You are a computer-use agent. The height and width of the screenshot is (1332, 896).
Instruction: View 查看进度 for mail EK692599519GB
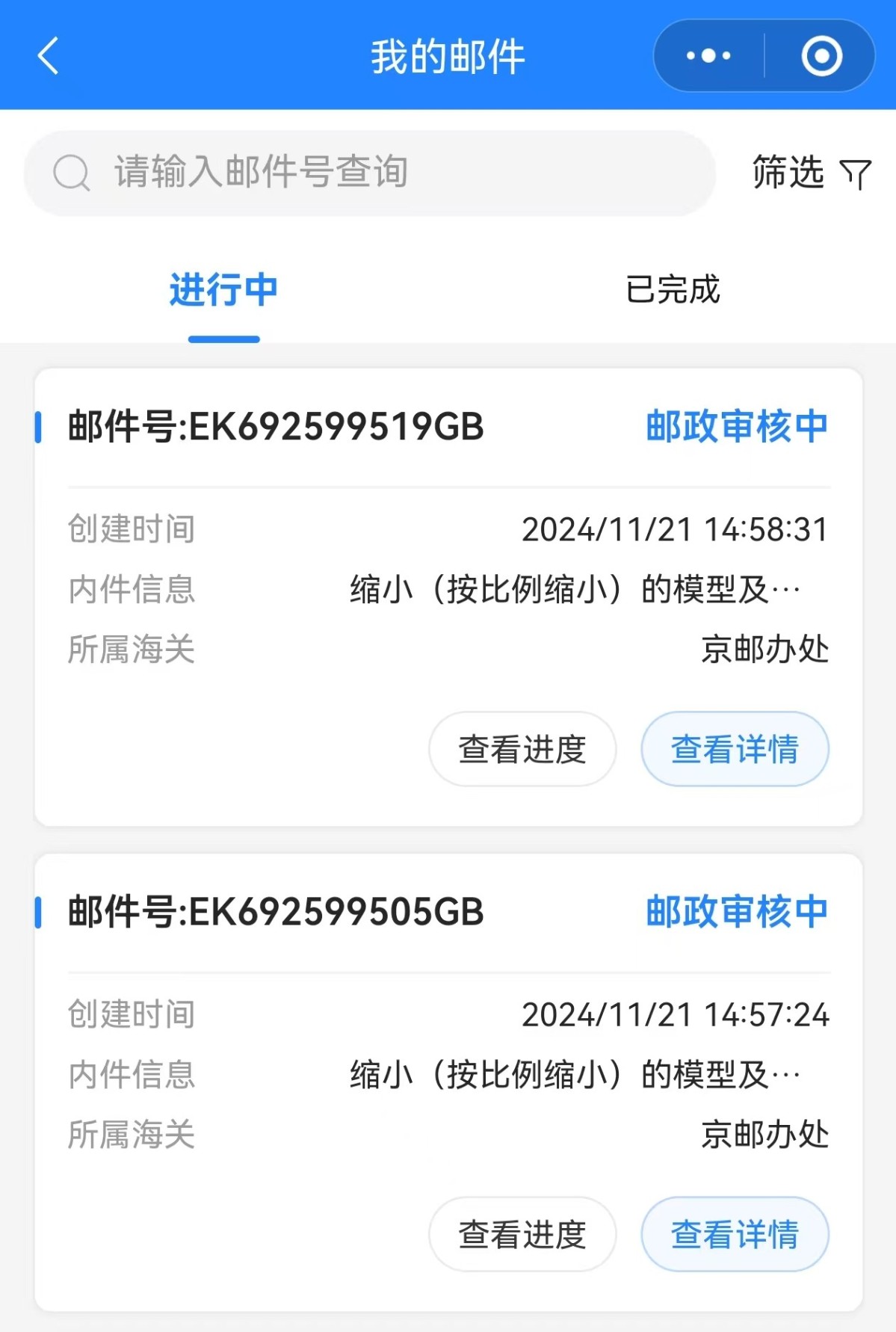522,749
